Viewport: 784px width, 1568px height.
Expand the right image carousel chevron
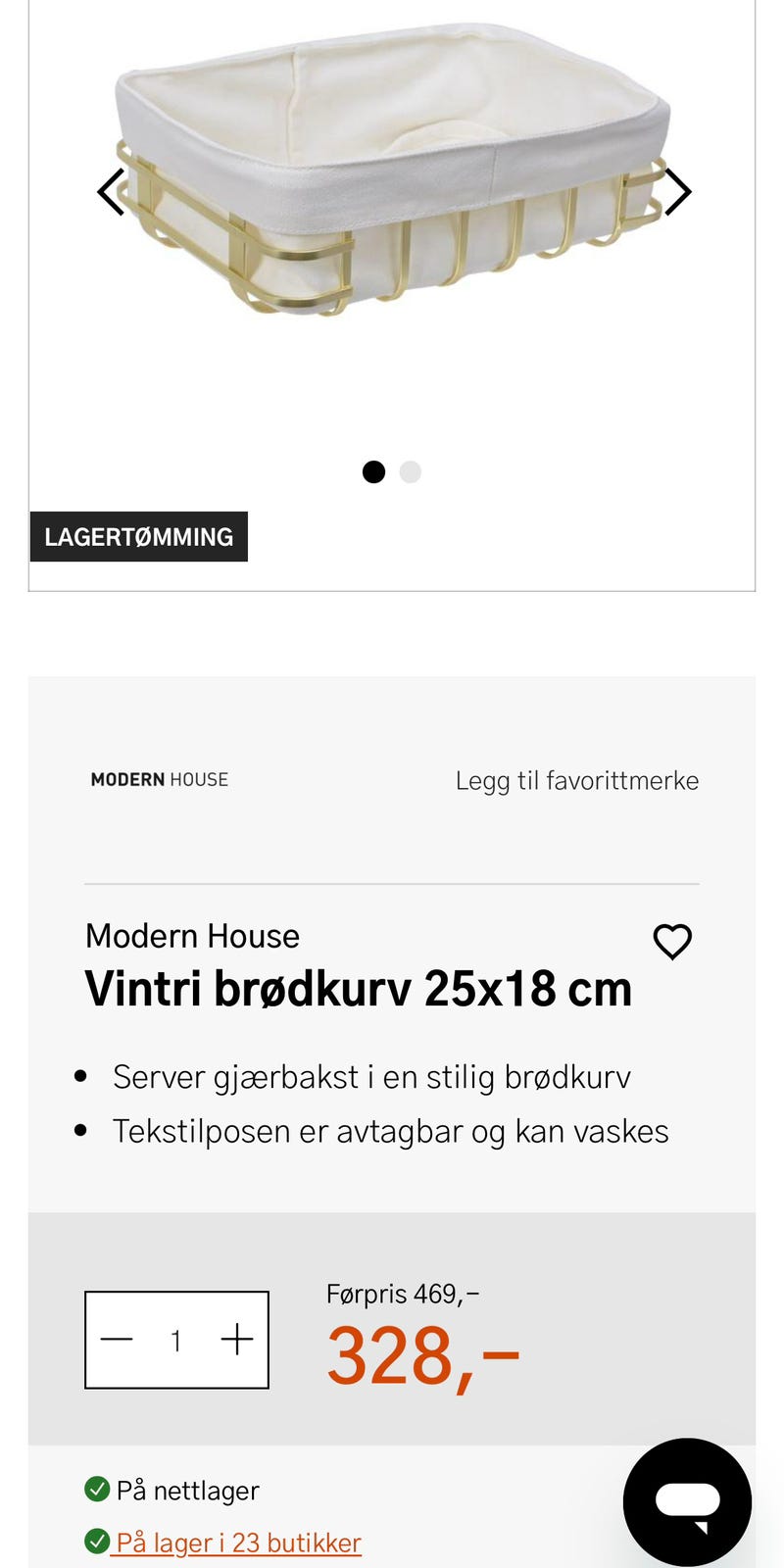(x=680, y=192)
